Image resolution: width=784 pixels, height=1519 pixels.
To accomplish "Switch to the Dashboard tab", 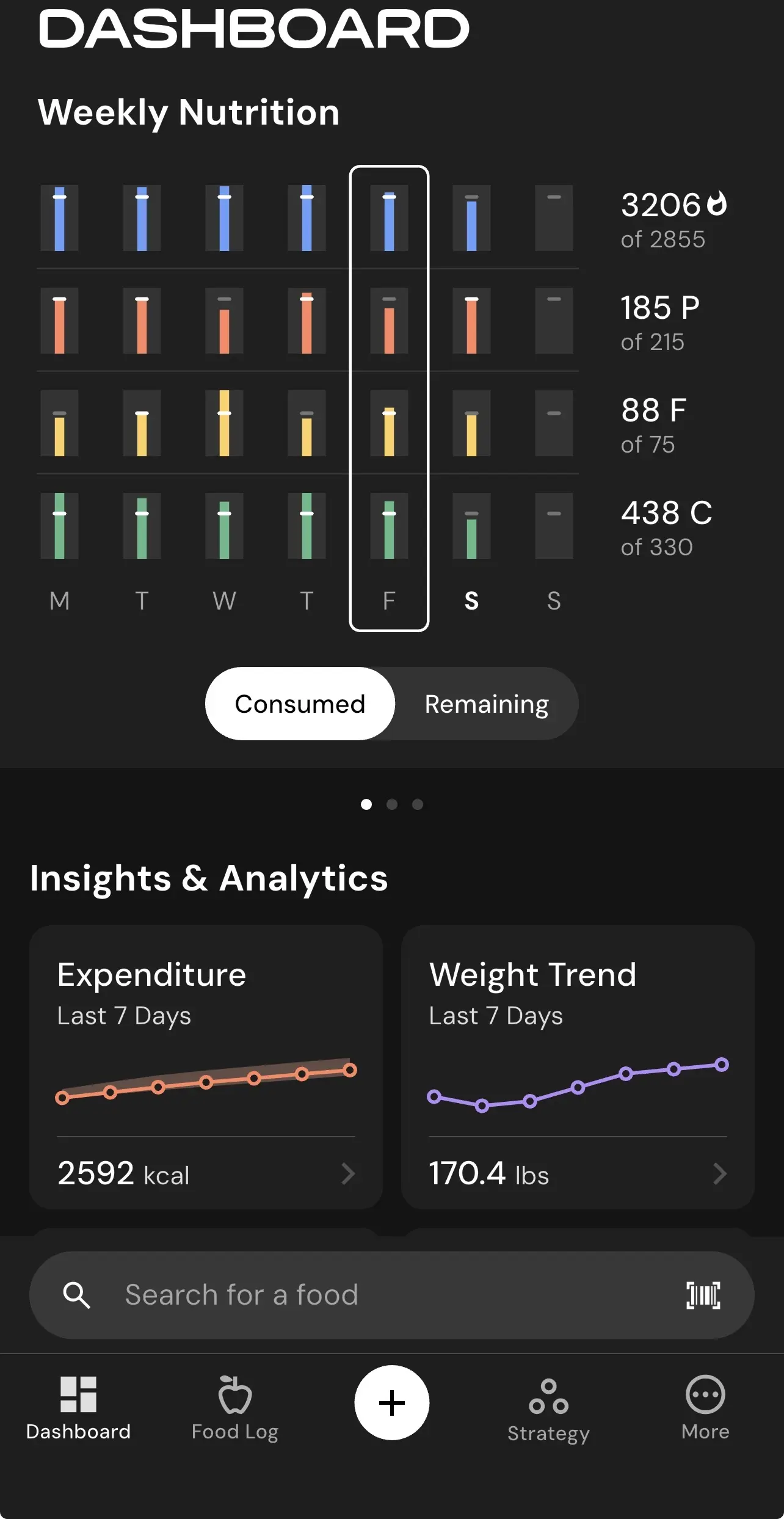I will click(78, 1408).
